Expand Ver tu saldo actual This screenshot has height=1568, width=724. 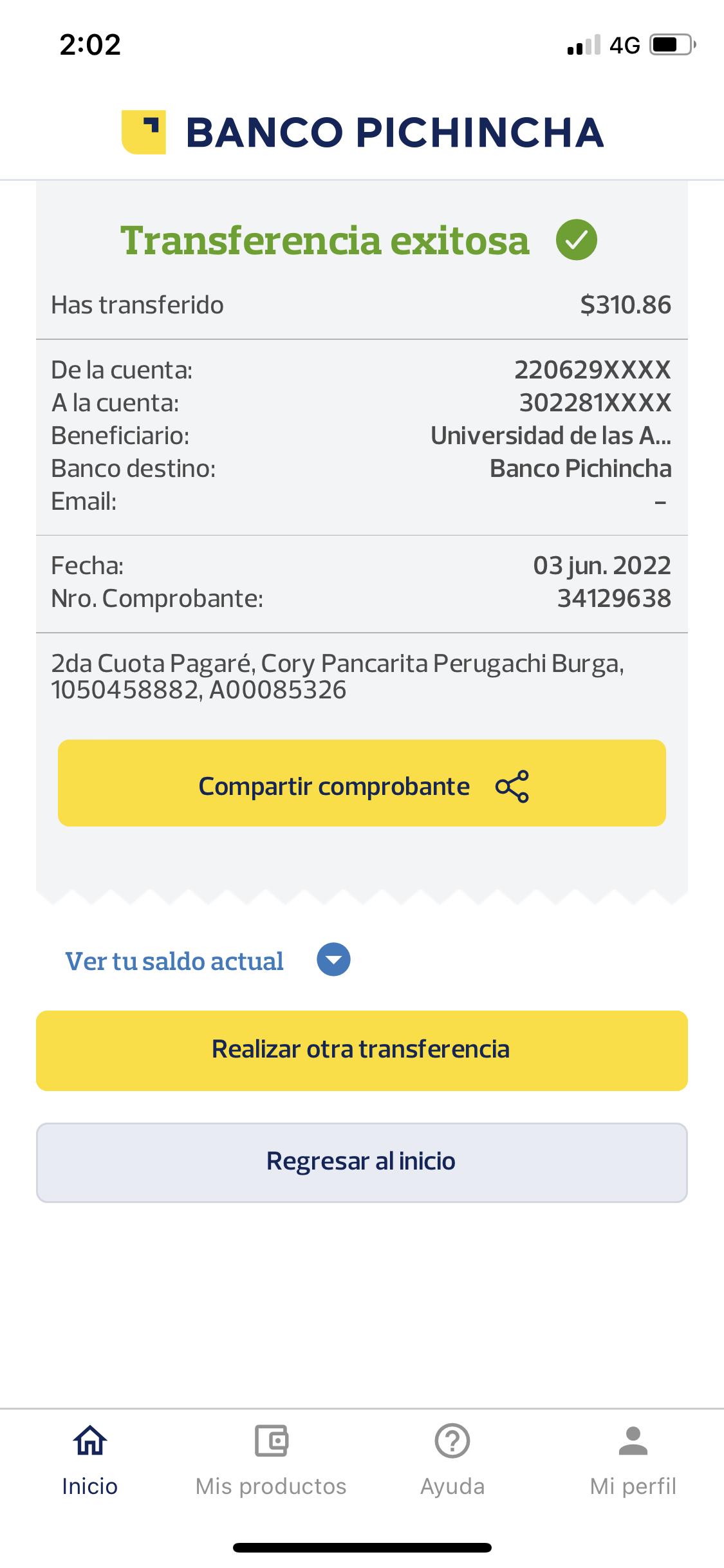tap(333, 960)
